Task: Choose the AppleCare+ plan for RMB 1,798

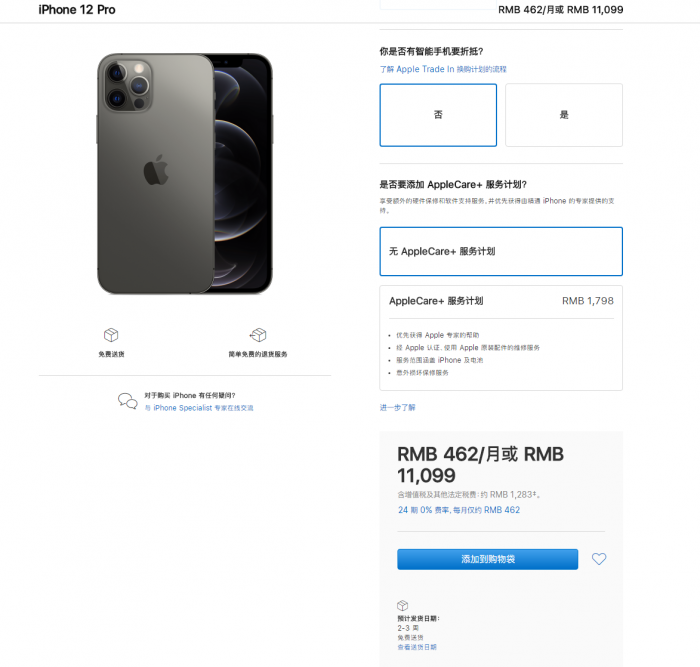Action: 500,301
